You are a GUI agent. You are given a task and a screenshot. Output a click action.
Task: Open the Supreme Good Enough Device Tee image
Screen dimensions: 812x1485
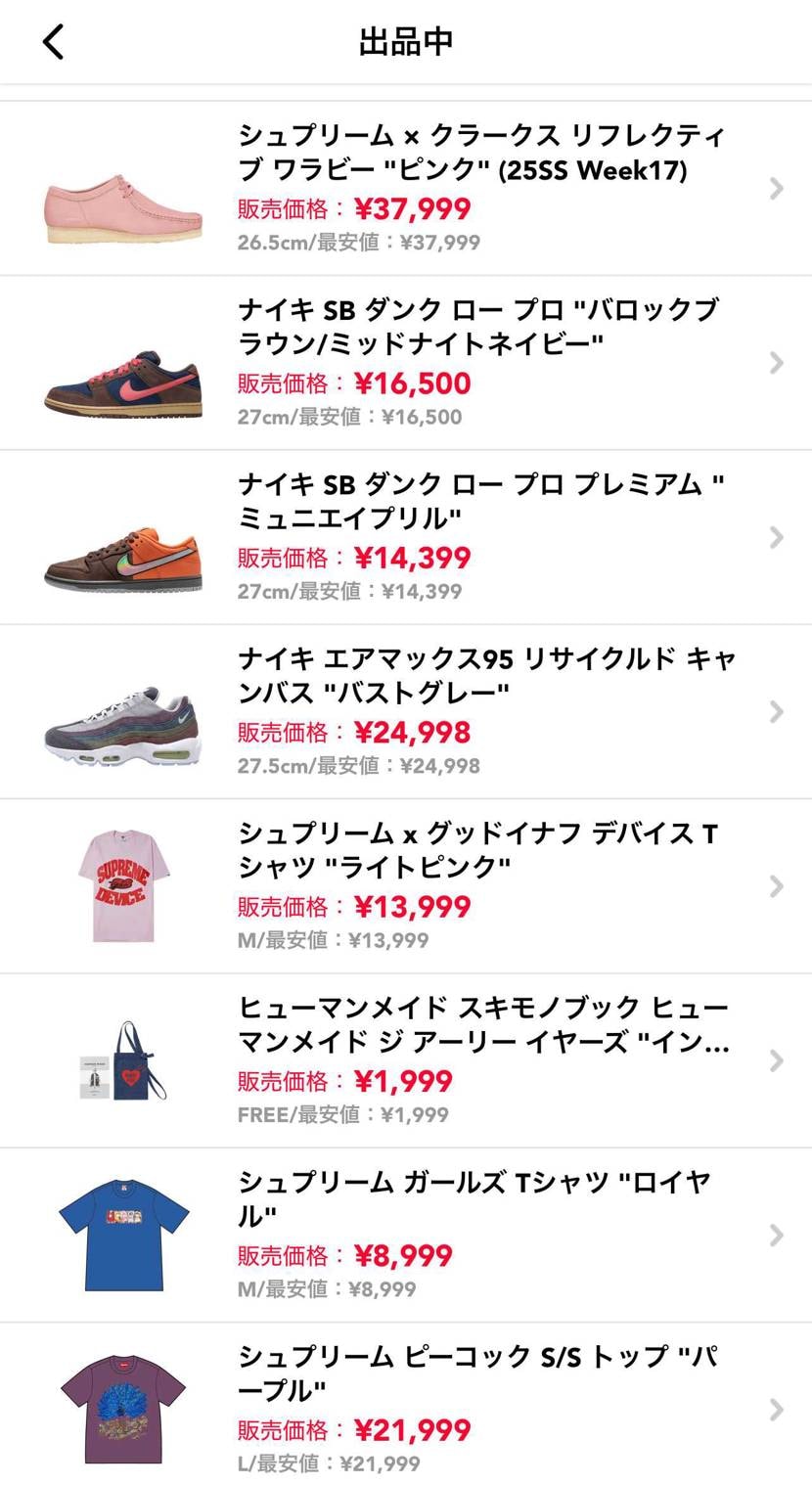pos(121,885)
